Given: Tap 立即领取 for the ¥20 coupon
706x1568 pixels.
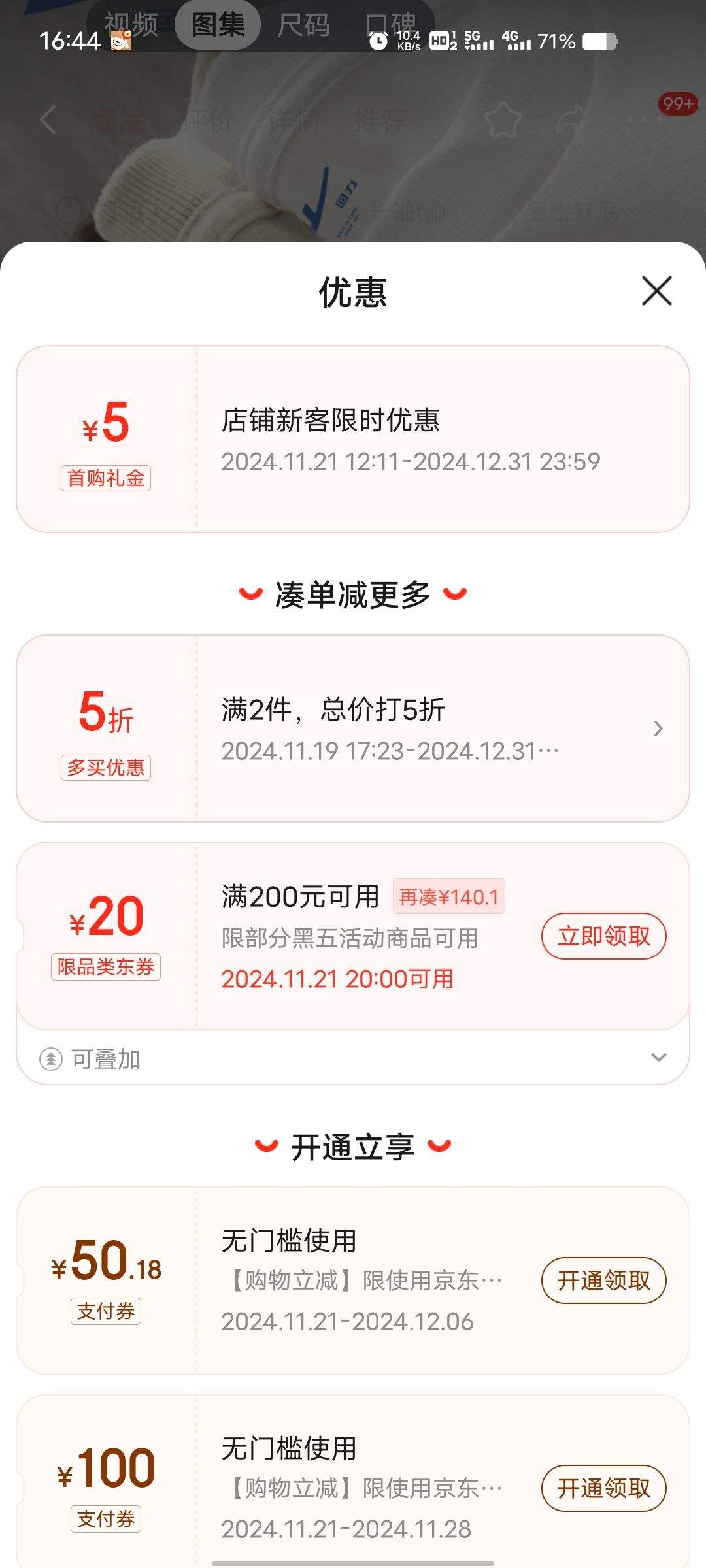Looking at the screenshot, I should point(603,936).
